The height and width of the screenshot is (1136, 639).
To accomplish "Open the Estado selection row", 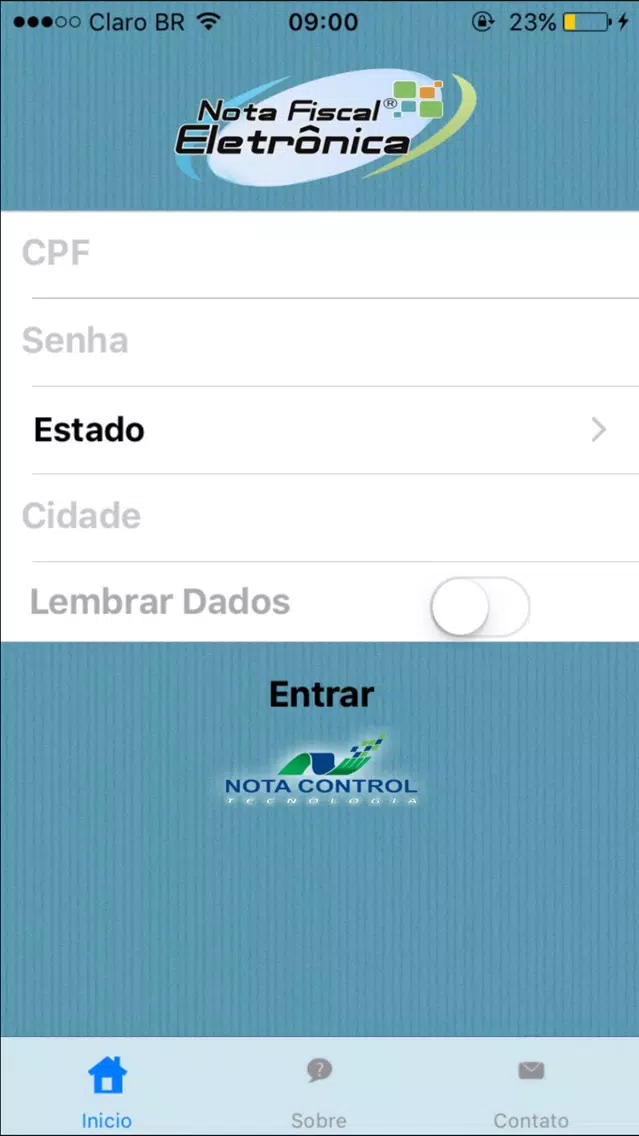I will click(x=320, y=430).
